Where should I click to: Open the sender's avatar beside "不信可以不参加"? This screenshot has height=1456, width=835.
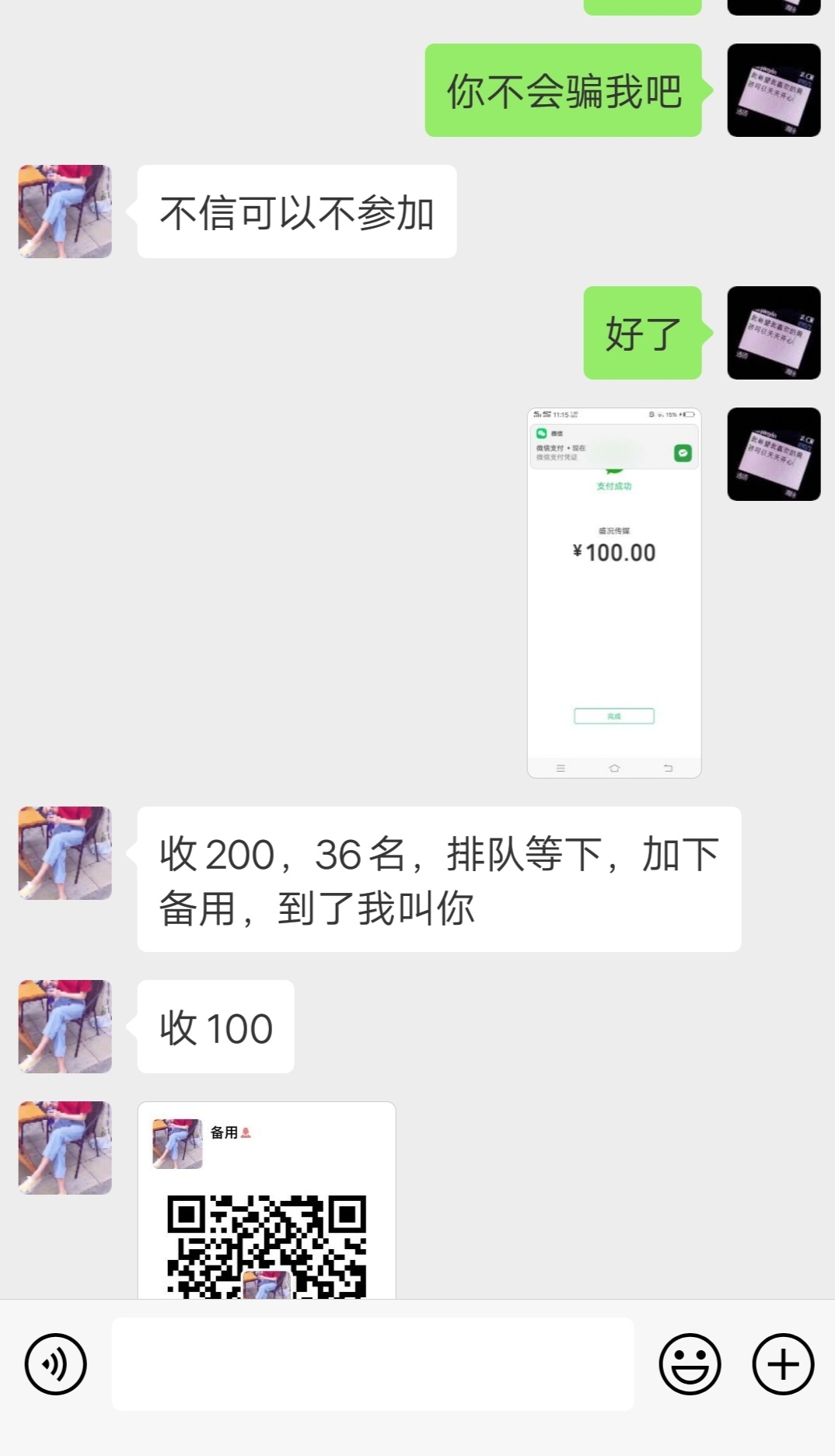65,212
